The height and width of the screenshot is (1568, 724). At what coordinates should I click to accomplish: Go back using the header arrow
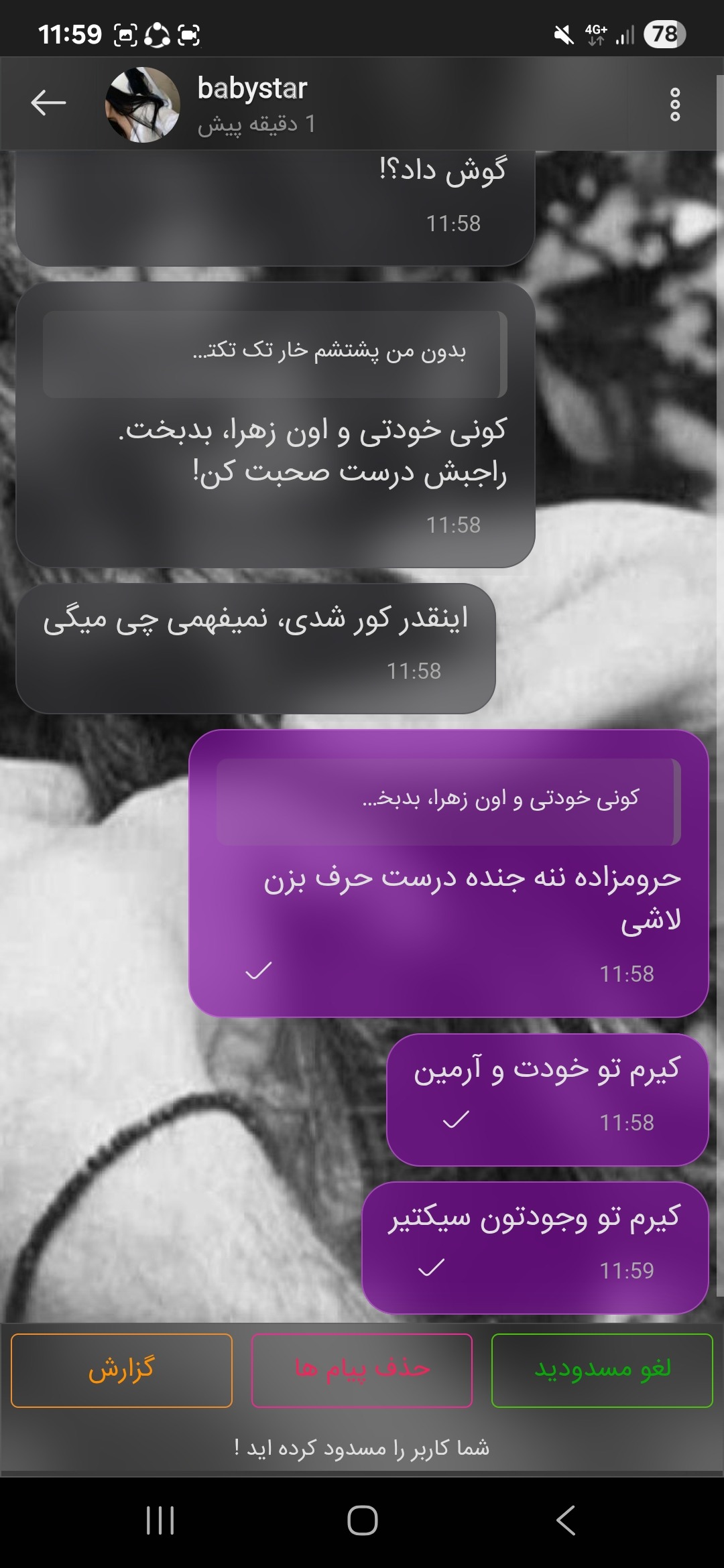click(x=48, y=103)
